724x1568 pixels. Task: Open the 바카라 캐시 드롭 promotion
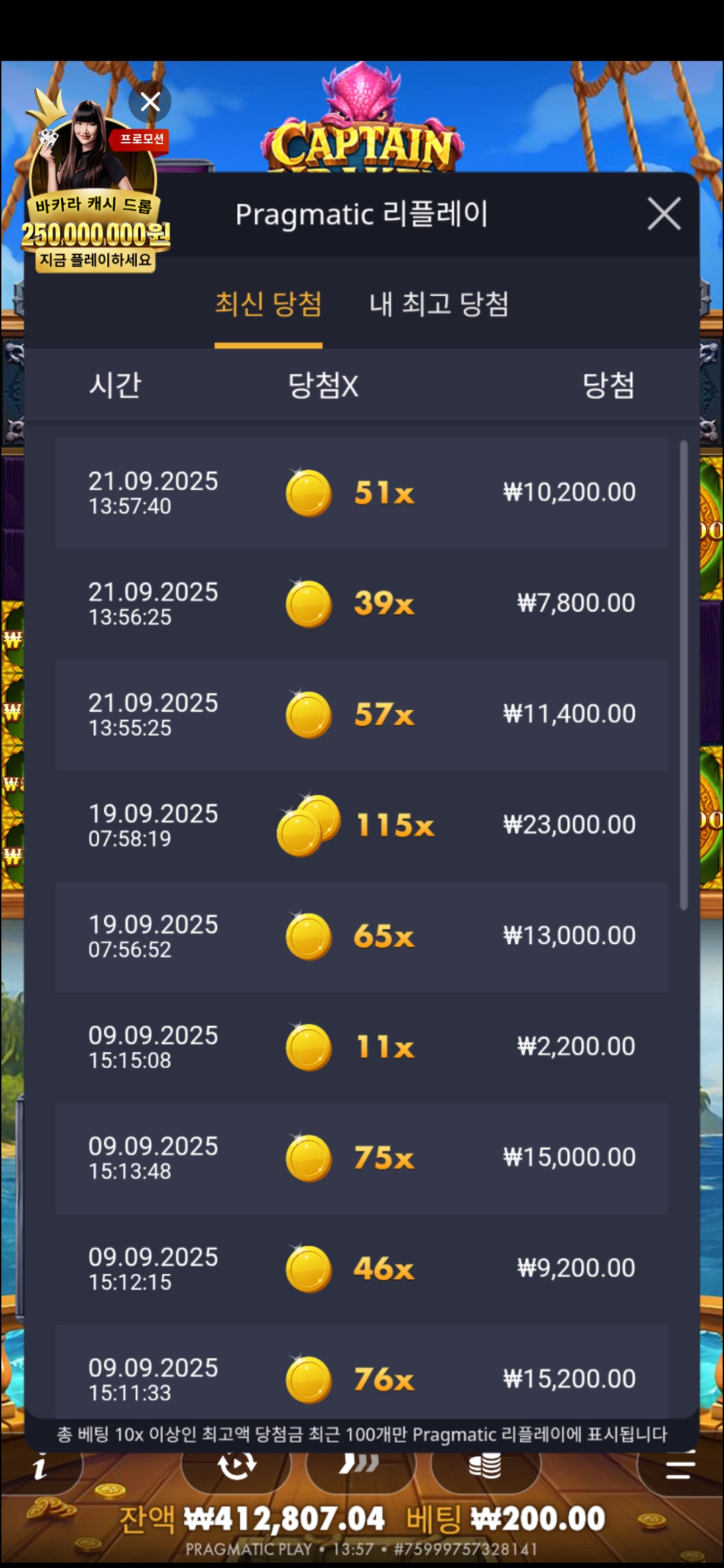point(94,201)
